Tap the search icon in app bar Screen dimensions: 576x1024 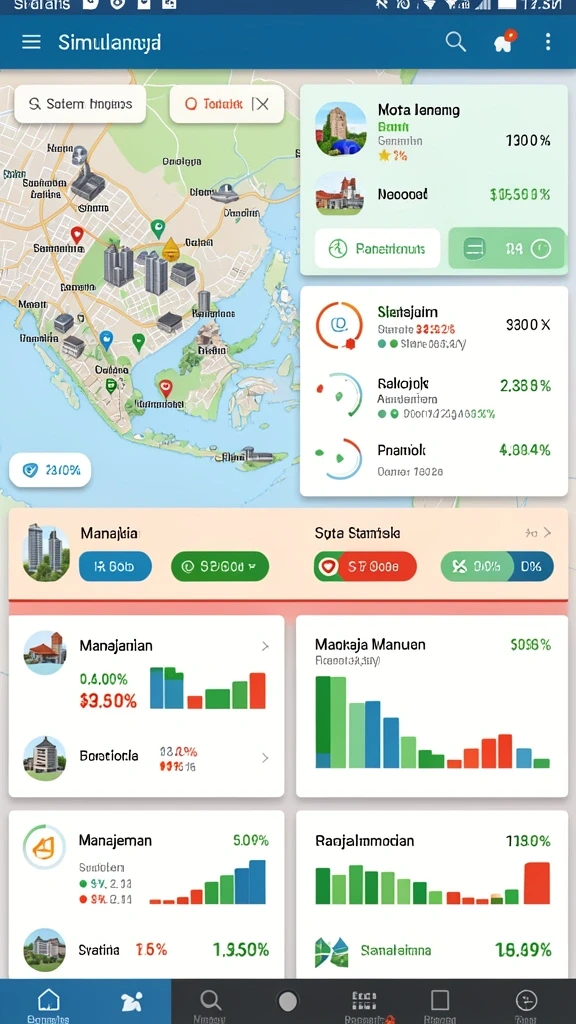[x=456, y=42]
